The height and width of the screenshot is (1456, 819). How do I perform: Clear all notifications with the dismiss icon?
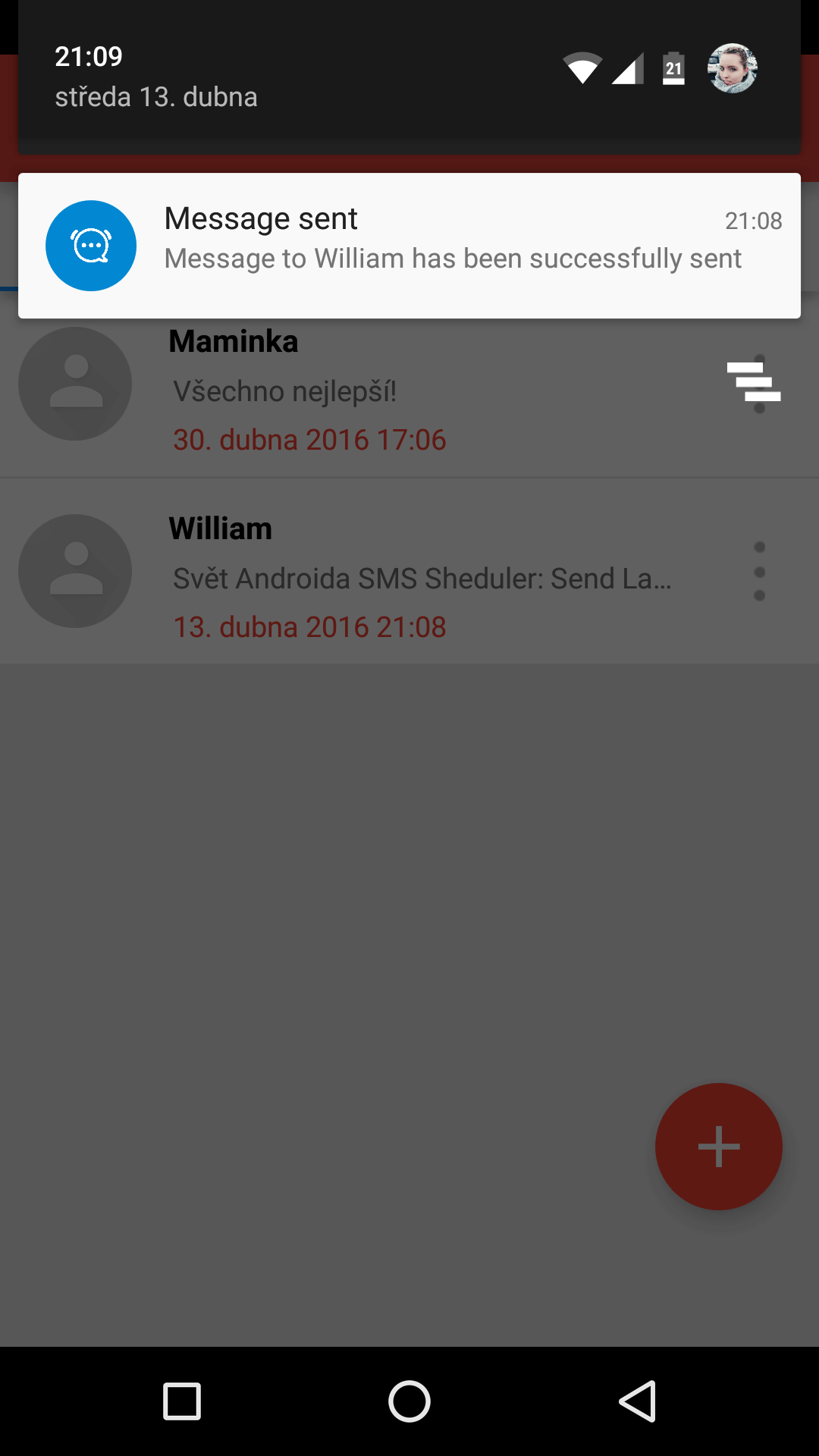[x=754, y=381]
